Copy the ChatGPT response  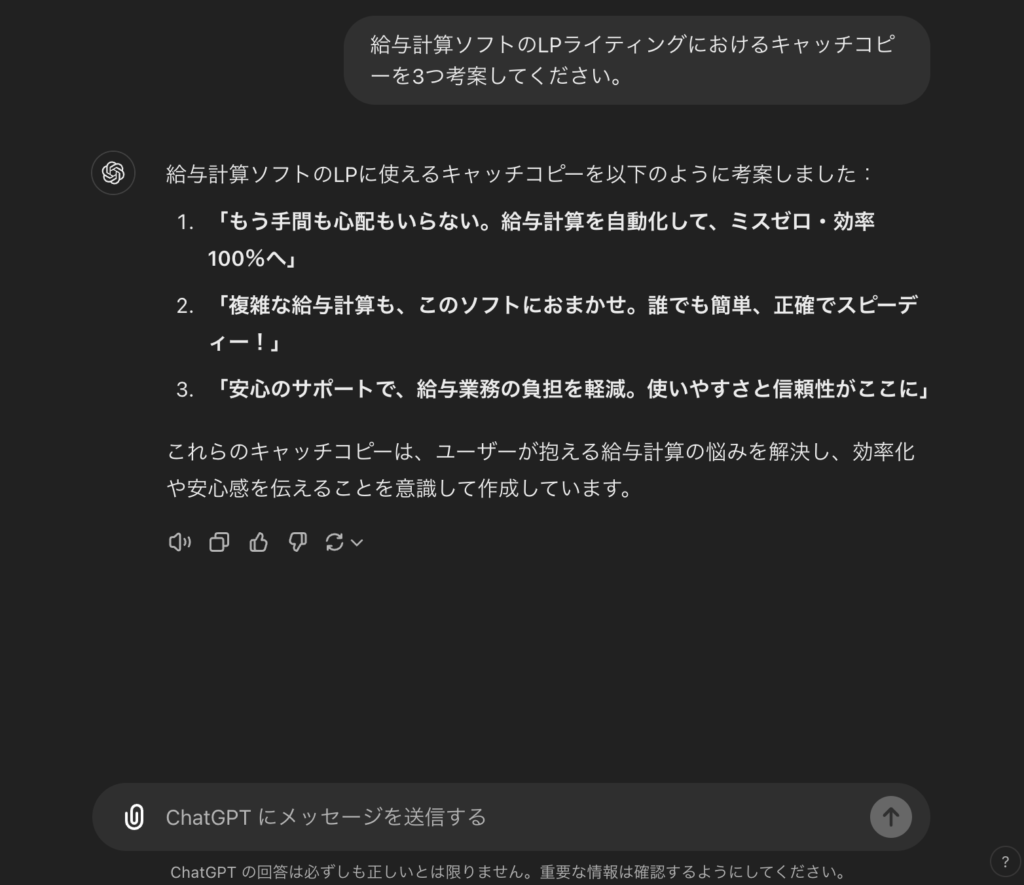(x=219, y=542)
